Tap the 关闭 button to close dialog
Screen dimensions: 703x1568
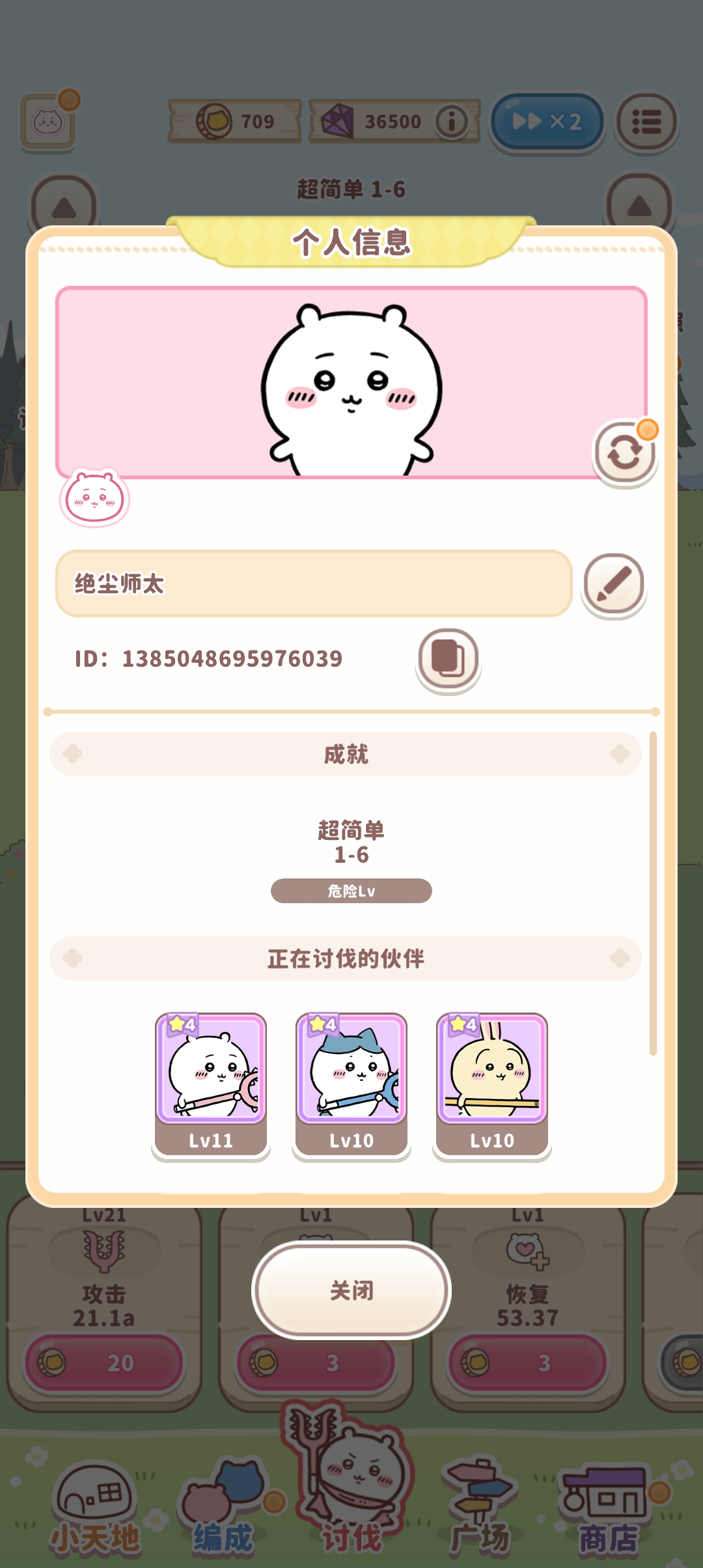point(351,1290)
